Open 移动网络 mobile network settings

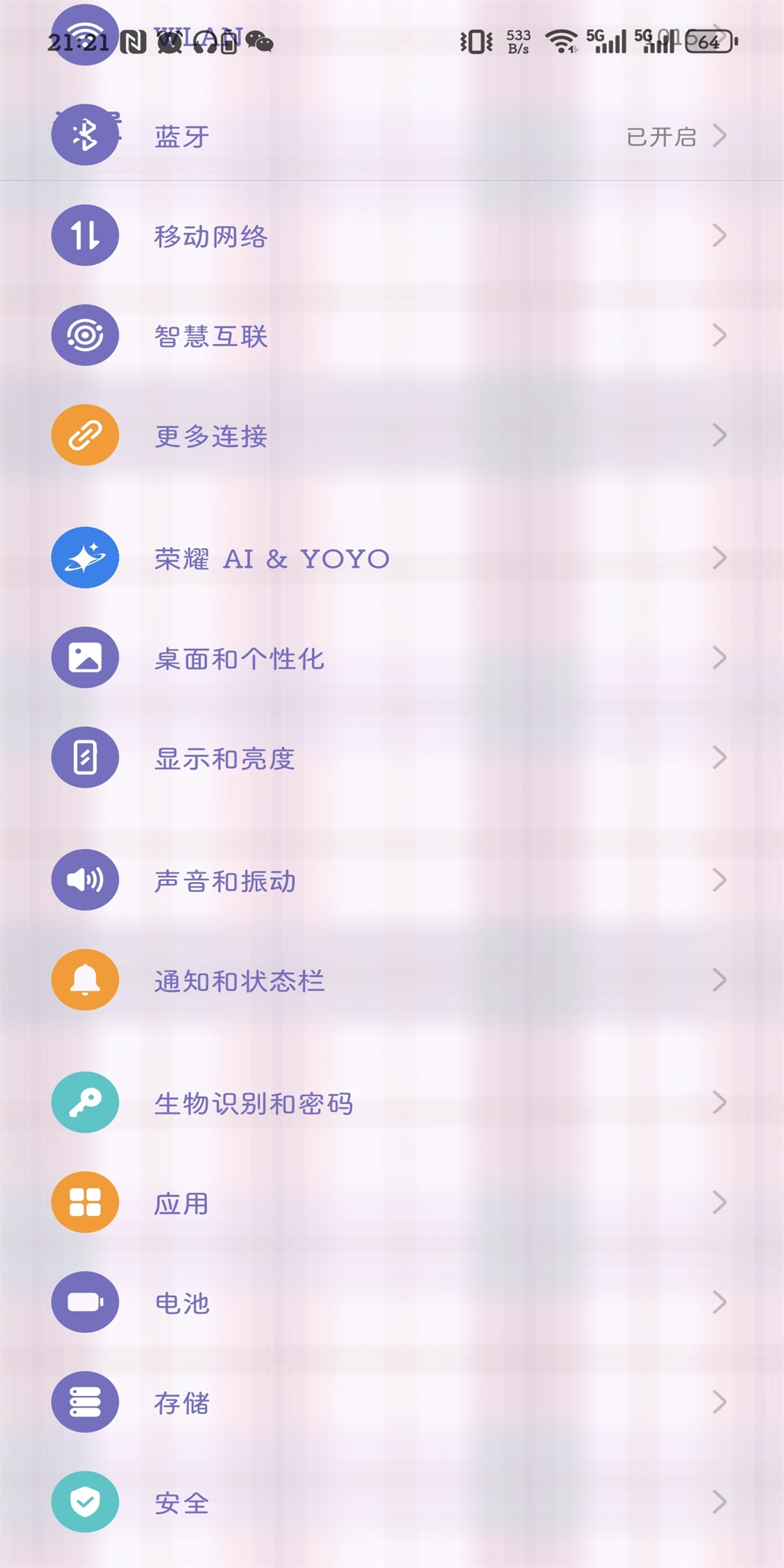click(x=392, y=236)
